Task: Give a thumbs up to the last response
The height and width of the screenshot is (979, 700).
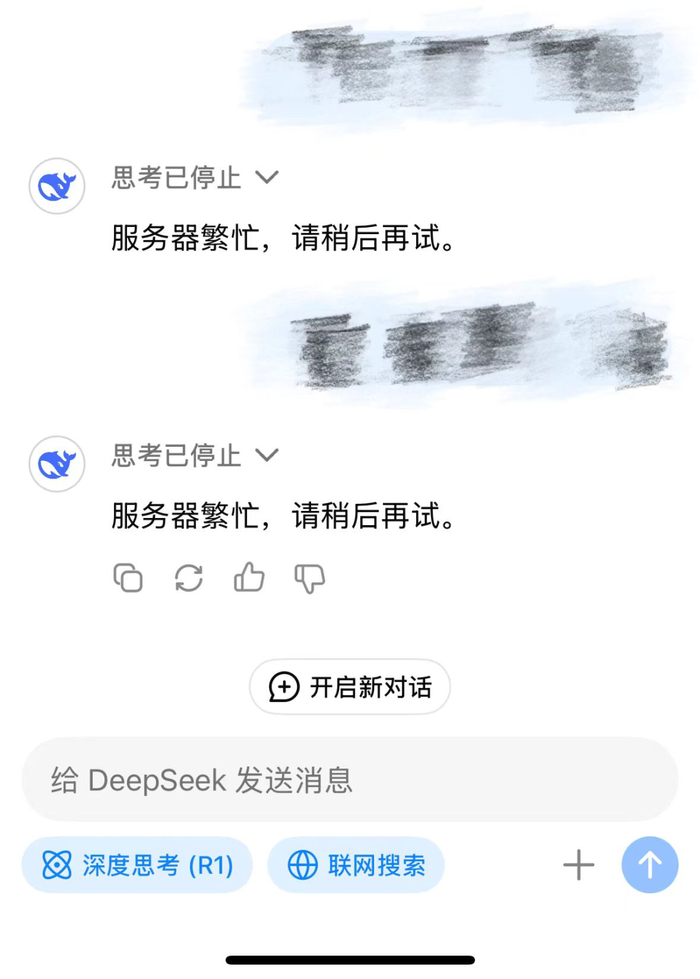Action: tap(249, 577)
